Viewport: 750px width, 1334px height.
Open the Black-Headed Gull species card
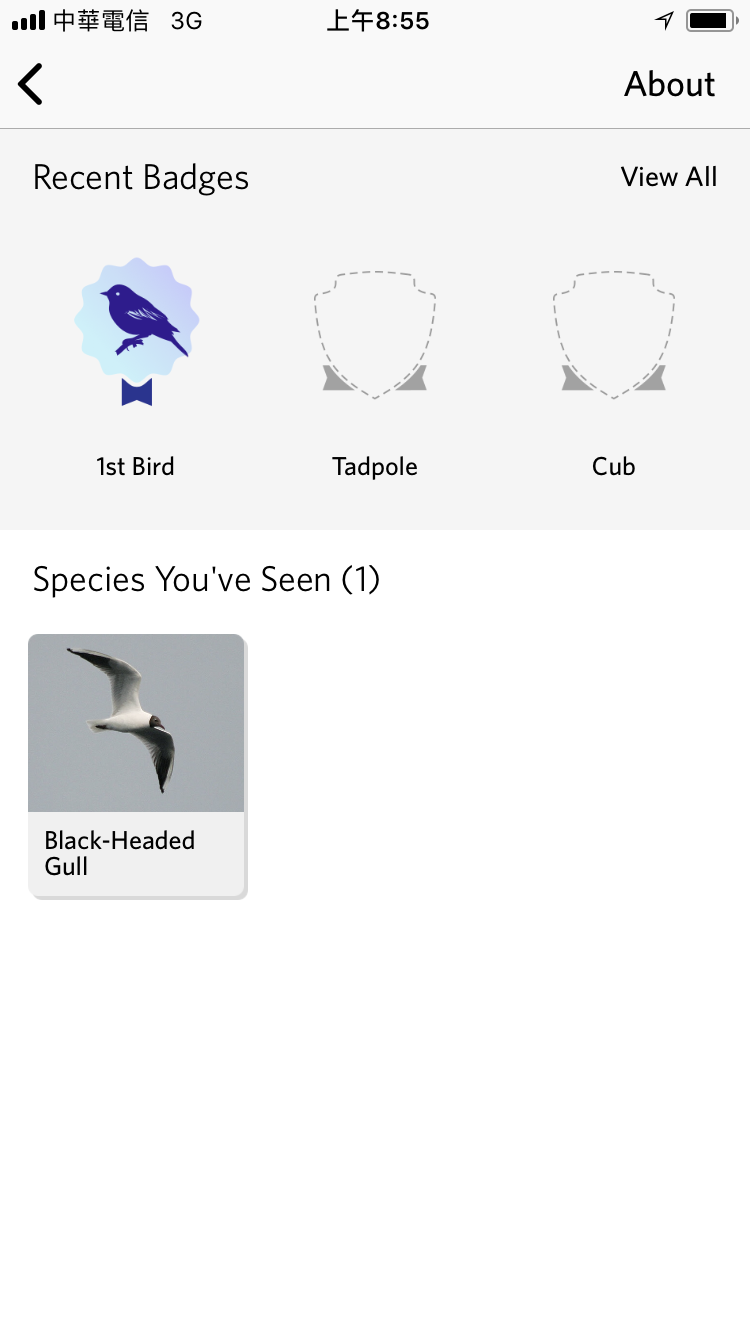click(137, 766)
